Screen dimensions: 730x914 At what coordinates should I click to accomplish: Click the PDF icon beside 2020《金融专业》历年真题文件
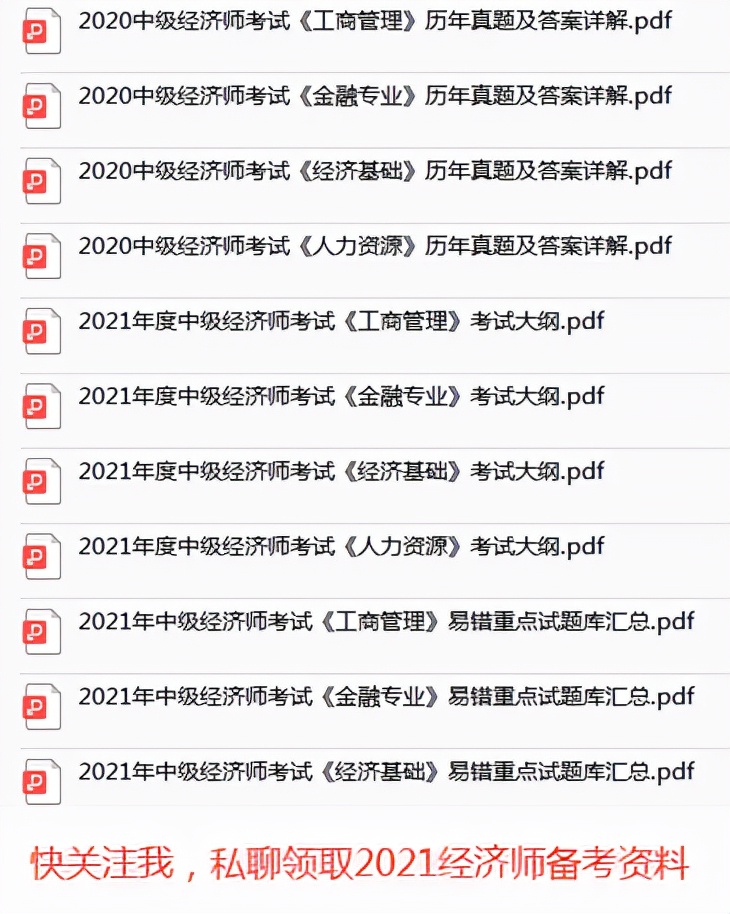(42, 106)
